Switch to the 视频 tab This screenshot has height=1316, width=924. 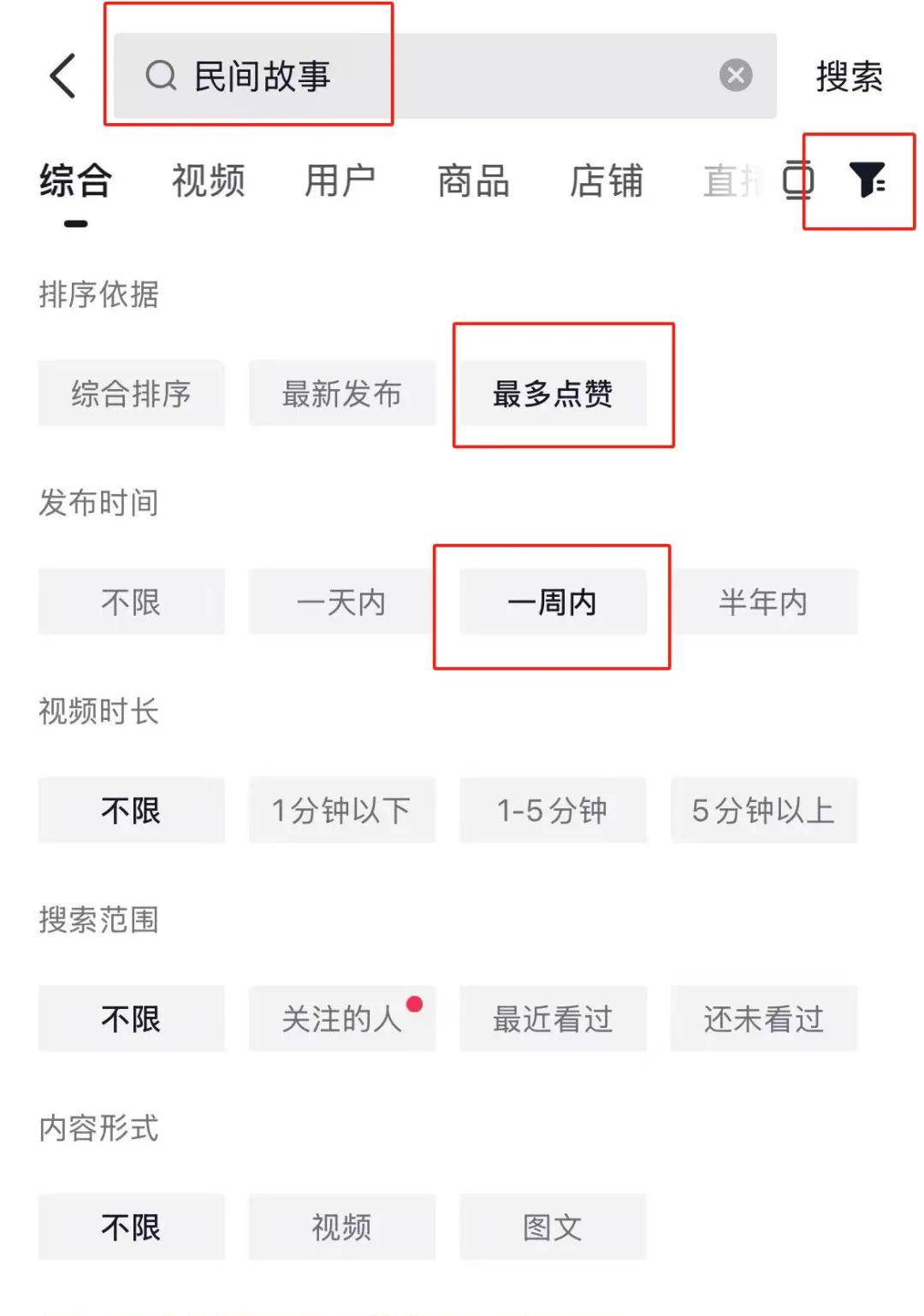pos(208,181)
